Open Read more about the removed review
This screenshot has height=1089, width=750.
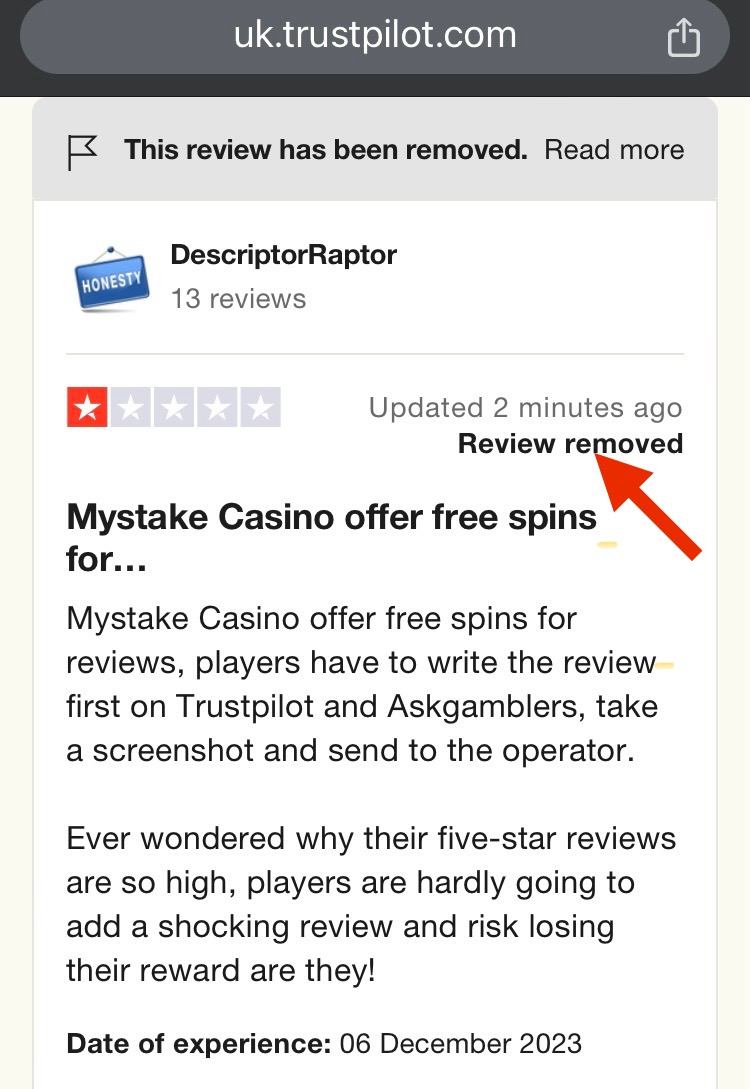tap(614, 150)
